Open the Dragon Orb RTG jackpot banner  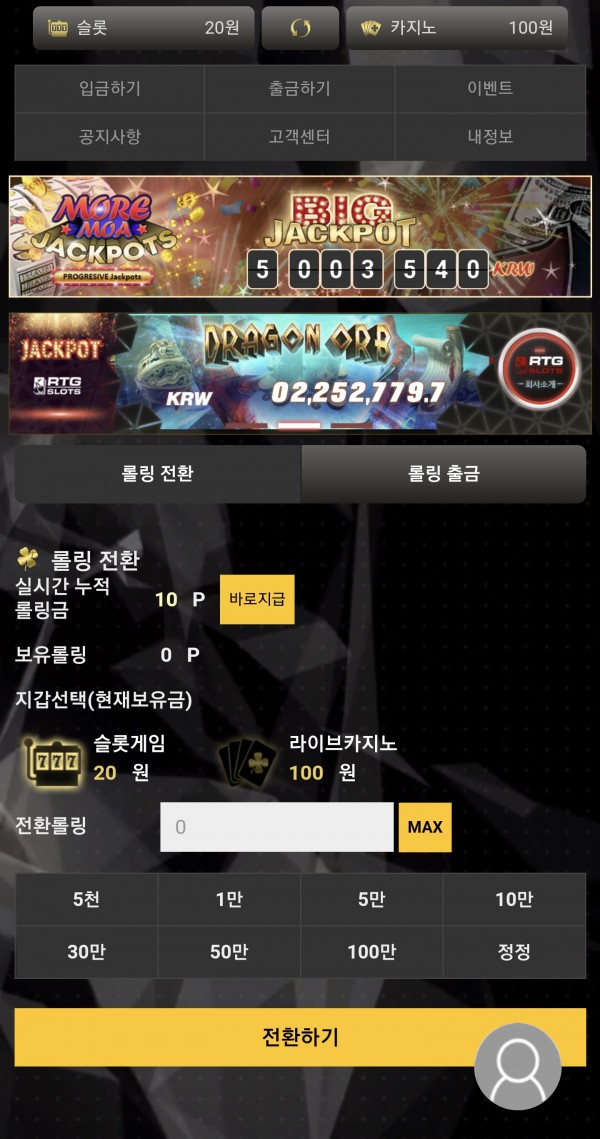pyautogui.click(x=300, y=372)
